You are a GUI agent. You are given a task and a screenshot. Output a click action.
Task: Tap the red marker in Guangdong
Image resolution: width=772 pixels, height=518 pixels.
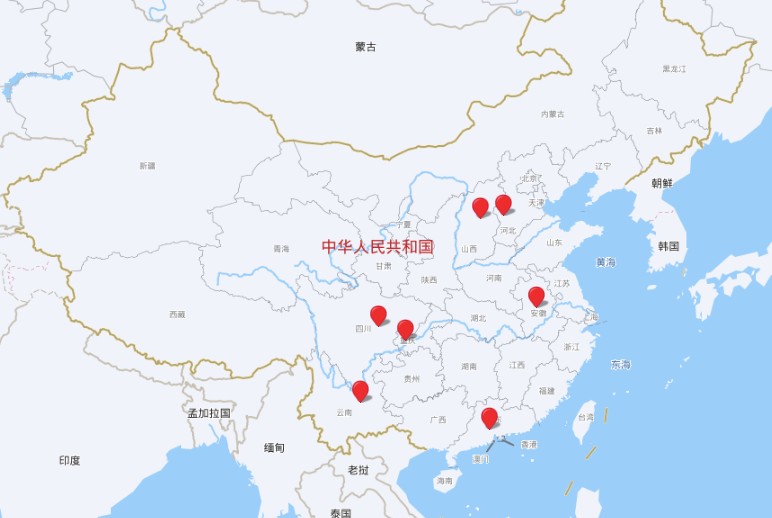coord(489,417)
